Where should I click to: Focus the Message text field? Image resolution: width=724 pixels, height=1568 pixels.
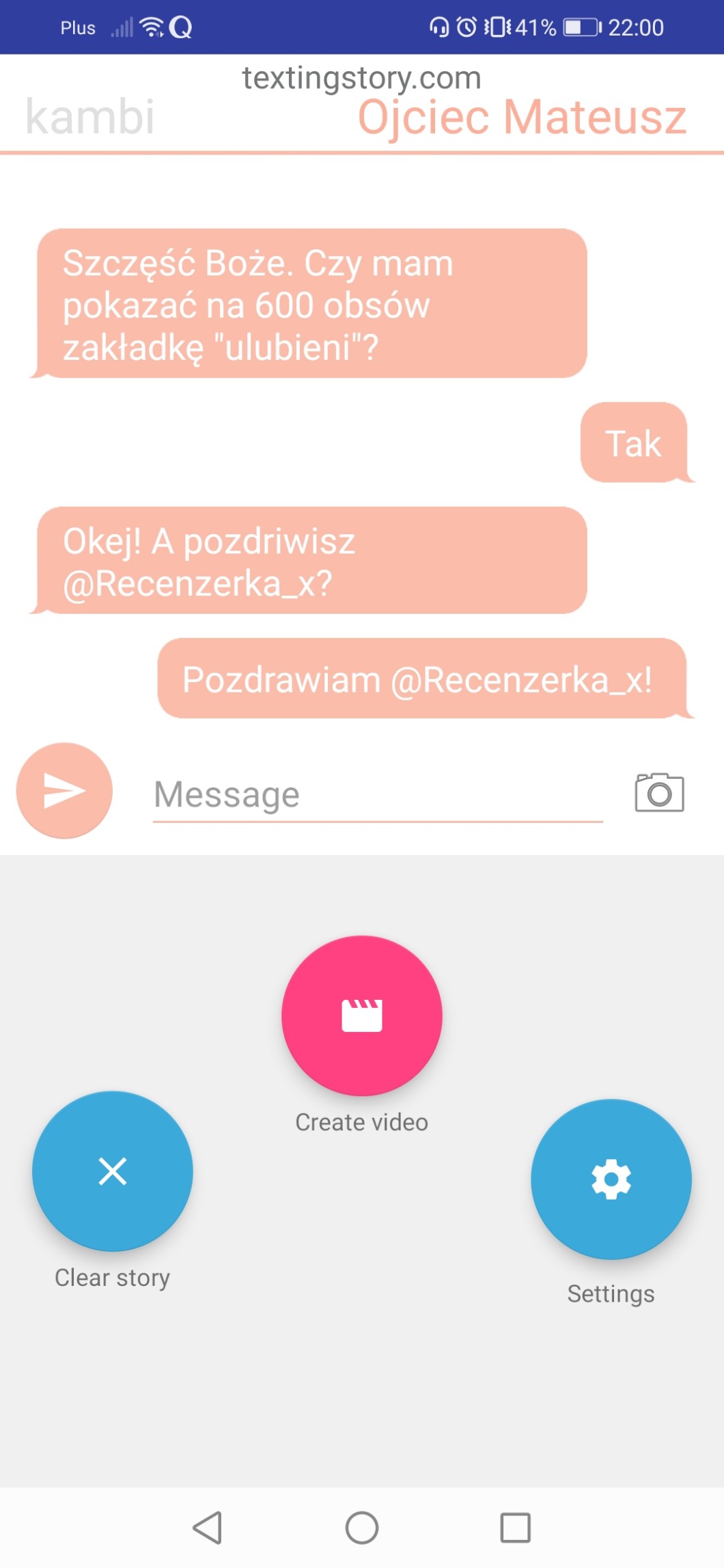[377, 794]
